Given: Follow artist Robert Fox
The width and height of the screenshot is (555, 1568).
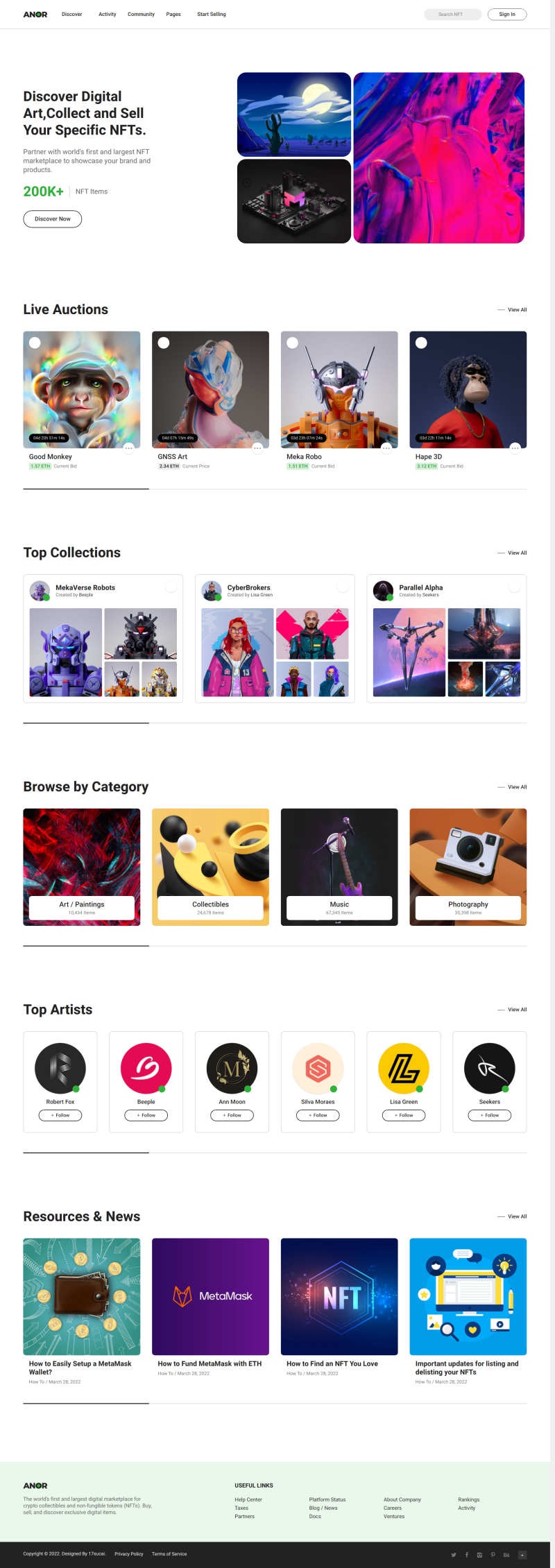Looking at the screenshot, I should (x=60, y=1115).
